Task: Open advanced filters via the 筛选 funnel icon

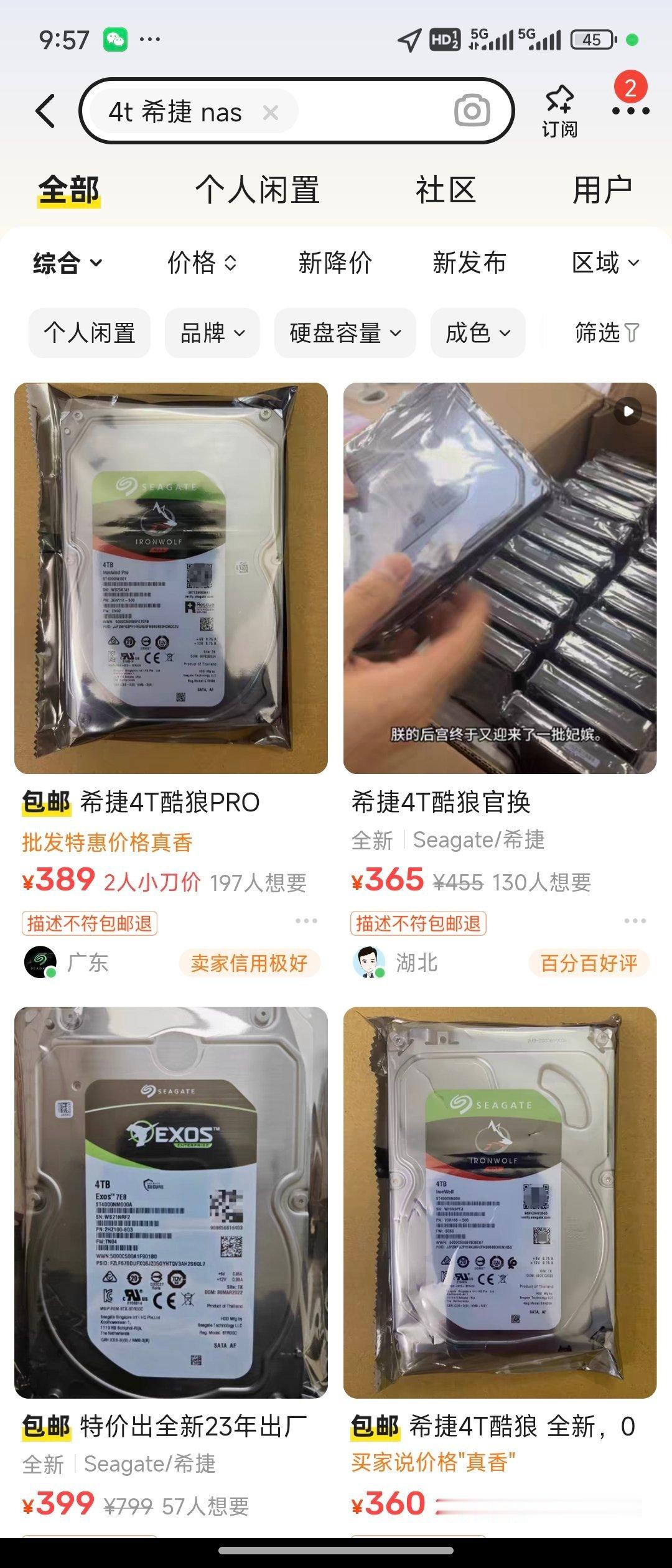Action: [605, 334]
